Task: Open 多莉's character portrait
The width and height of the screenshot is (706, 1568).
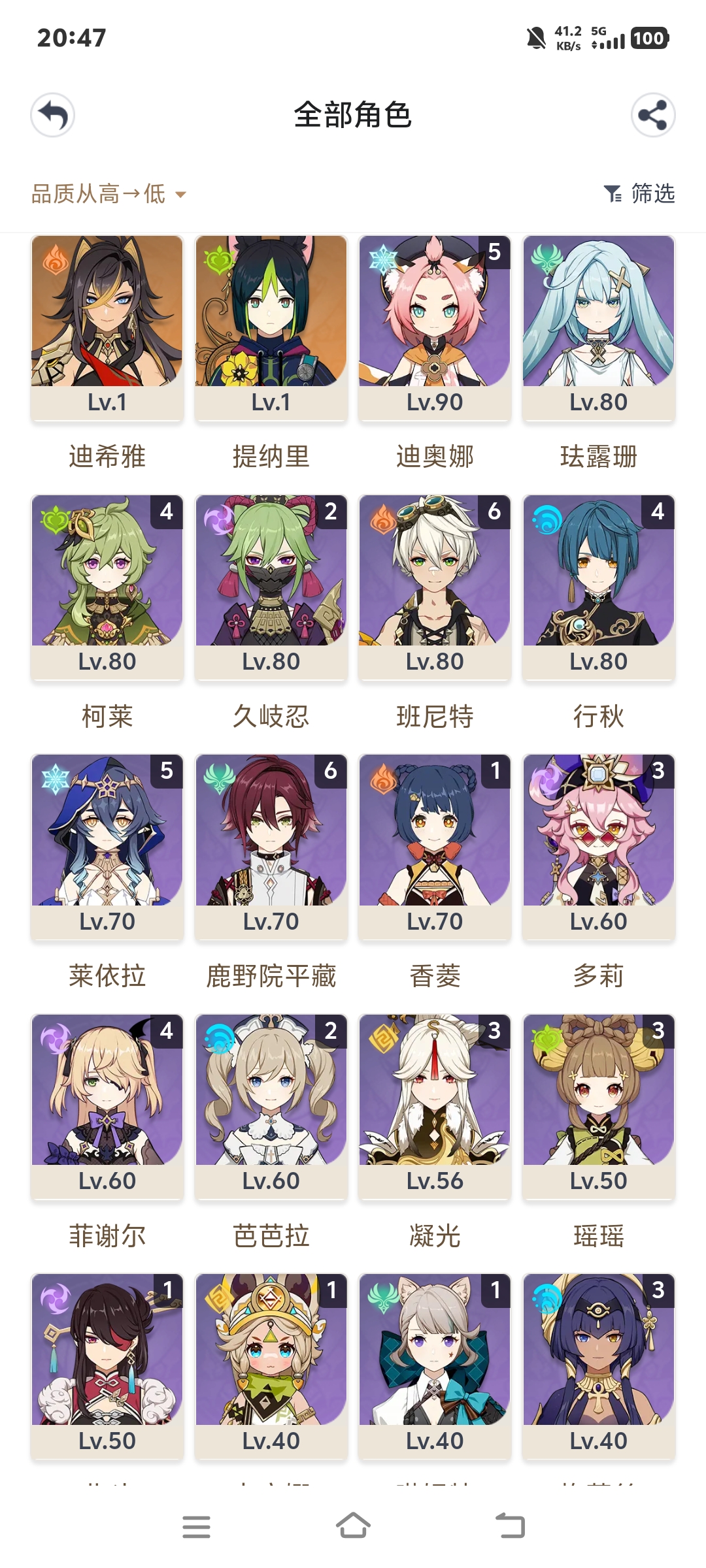Action: pyautogui.click(x=599, y=836)
